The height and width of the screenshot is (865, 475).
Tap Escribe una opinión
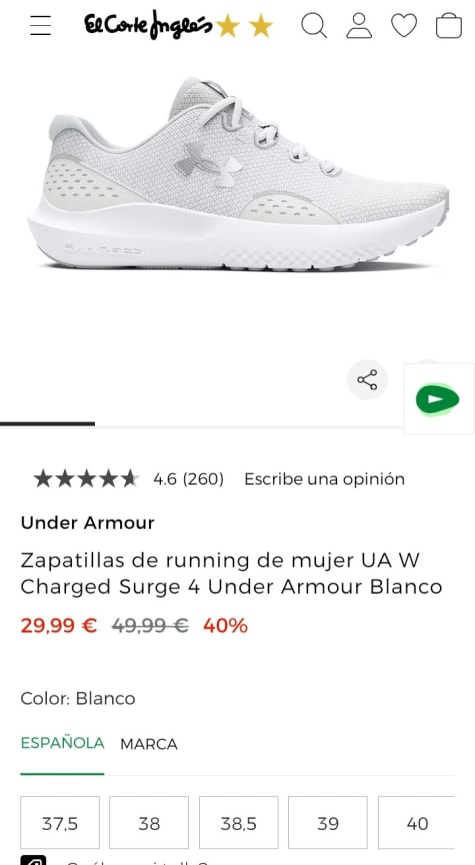click(324, 479)
